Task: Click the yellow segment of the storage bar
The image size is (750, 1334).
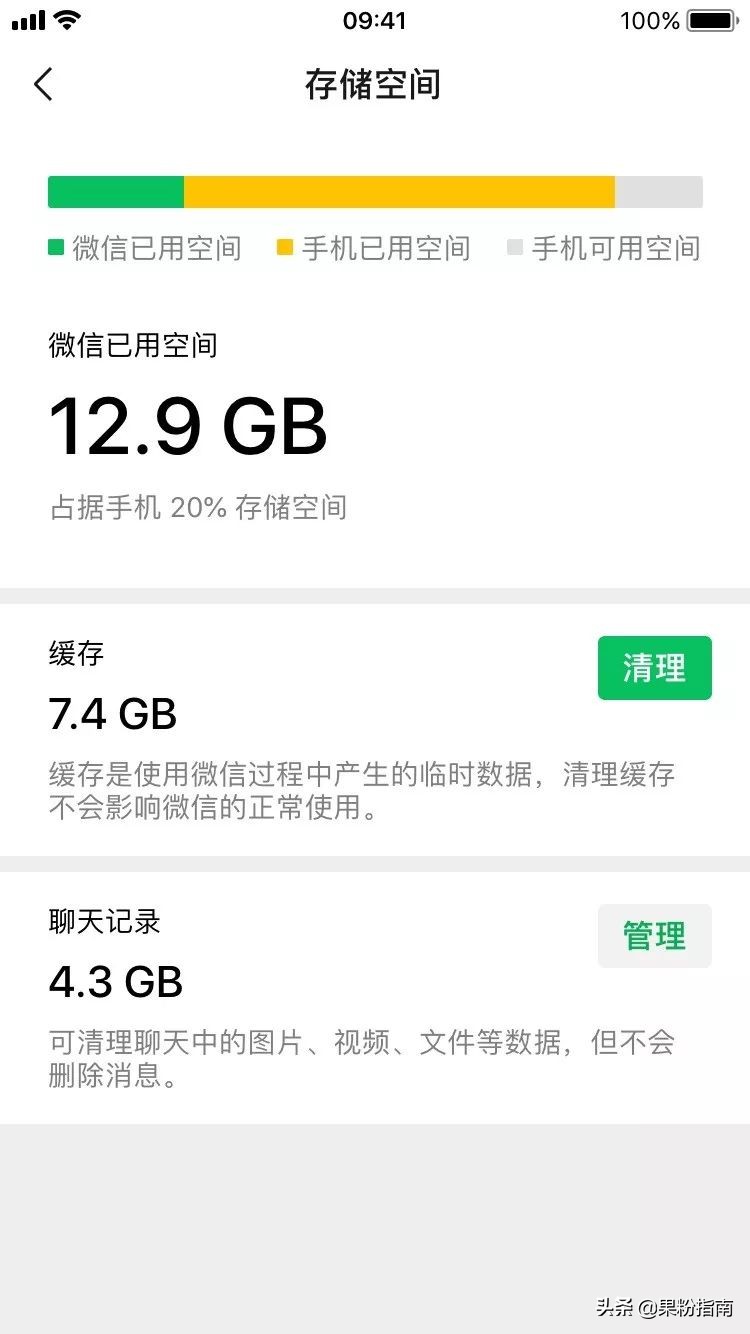Action: (x=400, y=191)
